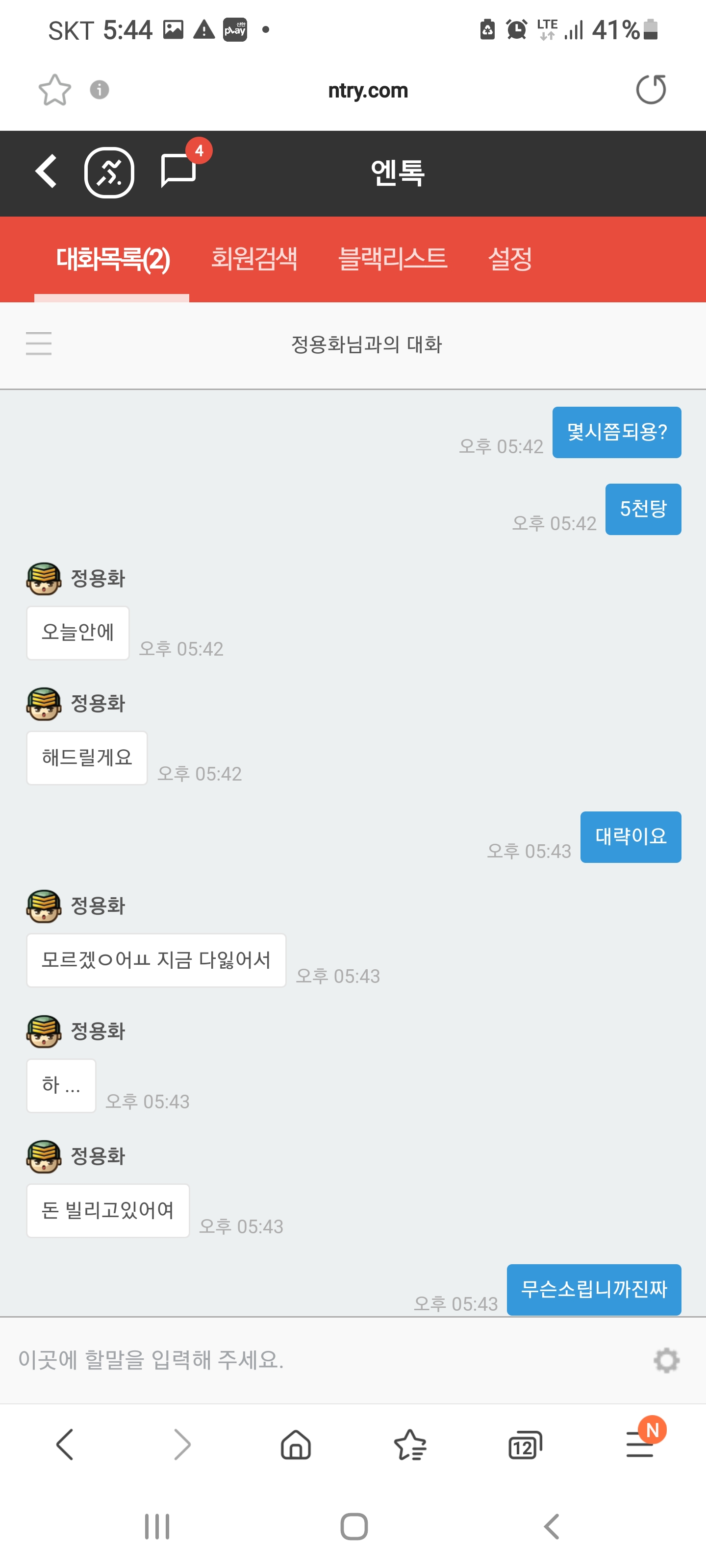The width and height of the screenshot is (706, 1568).
Task: Open the running figure icon in header
Action: (x=109, y=172)
